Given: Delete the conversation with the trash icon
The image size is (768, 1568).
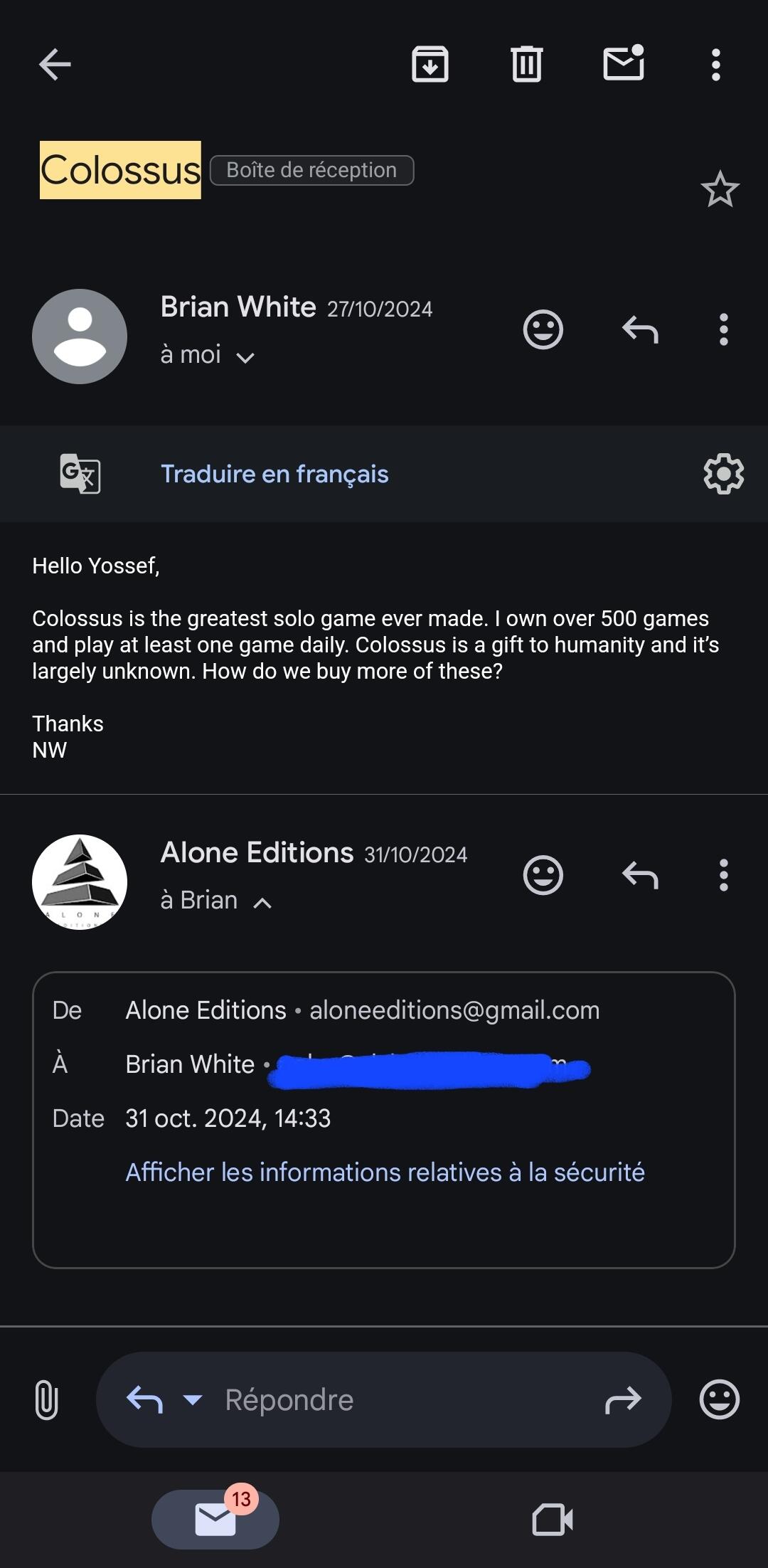Looking at the screenshot, I should click(527, 65).
